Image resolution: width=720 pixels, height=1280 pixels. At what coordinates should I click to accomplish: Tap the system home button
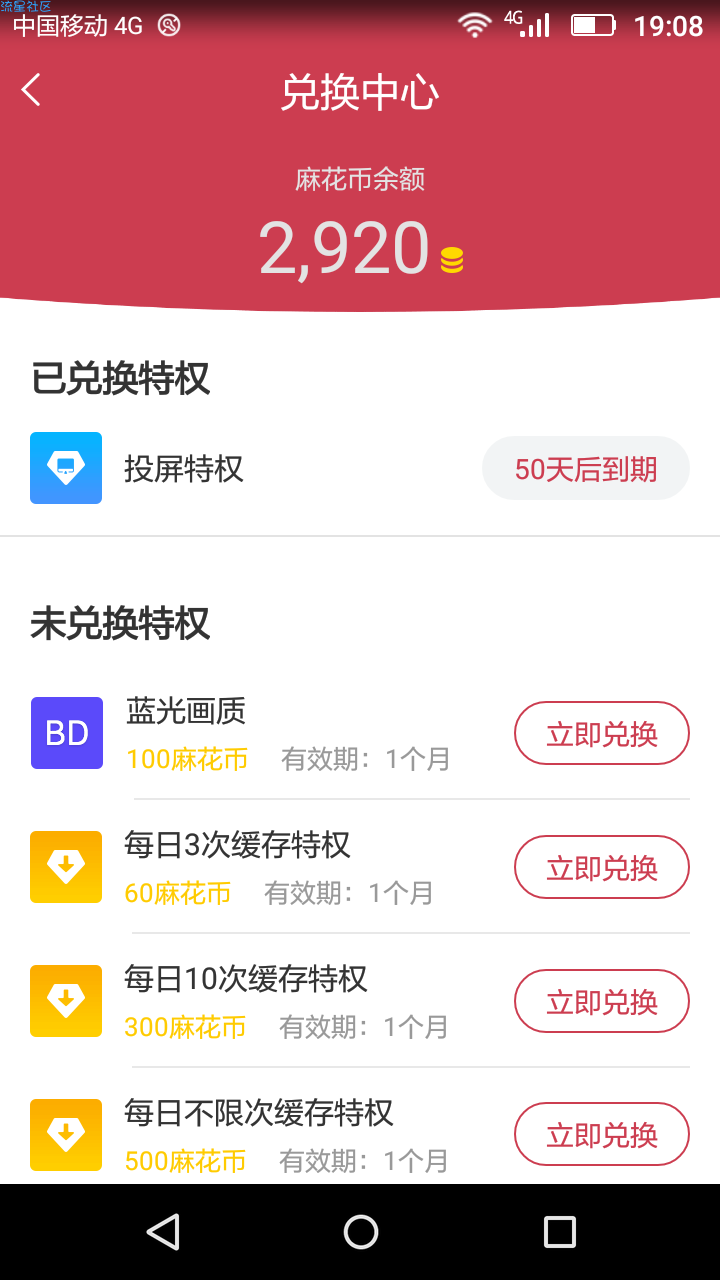click(360, 1231)
